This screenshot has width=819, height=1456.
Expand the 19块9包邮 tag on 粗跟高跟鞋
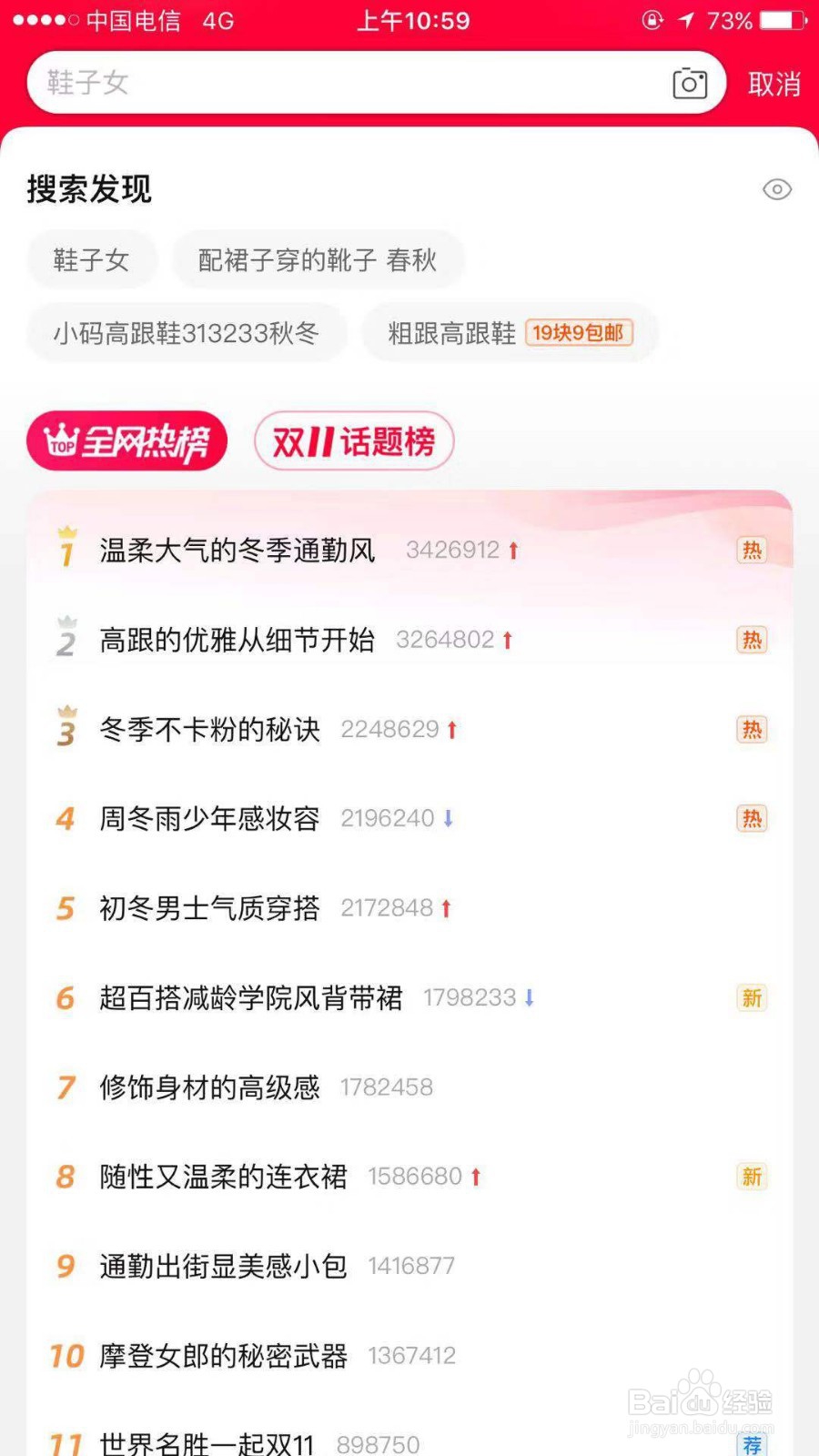click(580, 333)
